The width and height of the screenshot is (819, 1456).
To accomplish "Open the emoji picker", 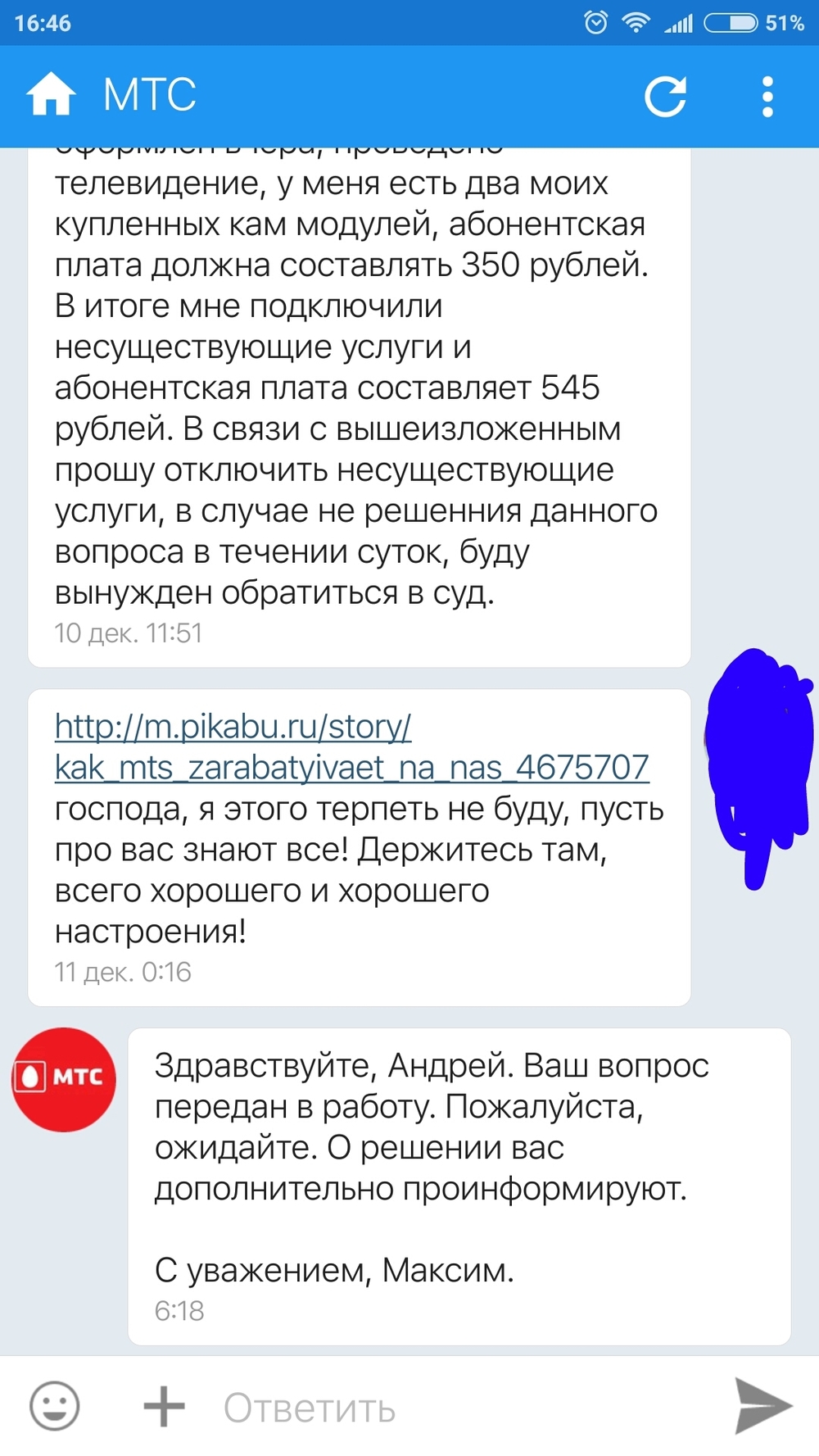I will point(54,1406).
